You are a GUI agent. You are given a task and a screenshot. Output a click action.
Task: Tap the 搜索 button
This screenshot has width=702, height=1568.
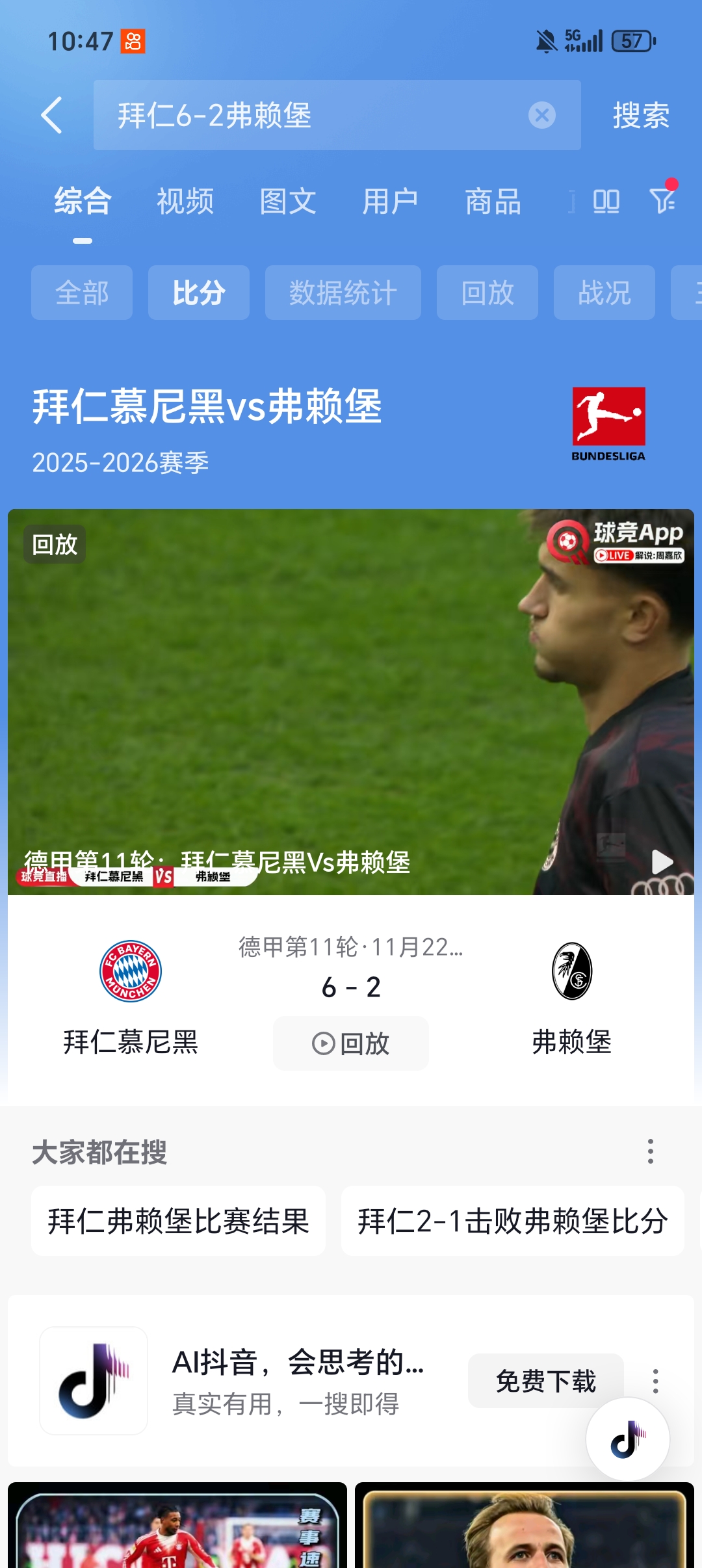[x=641, y=115]
